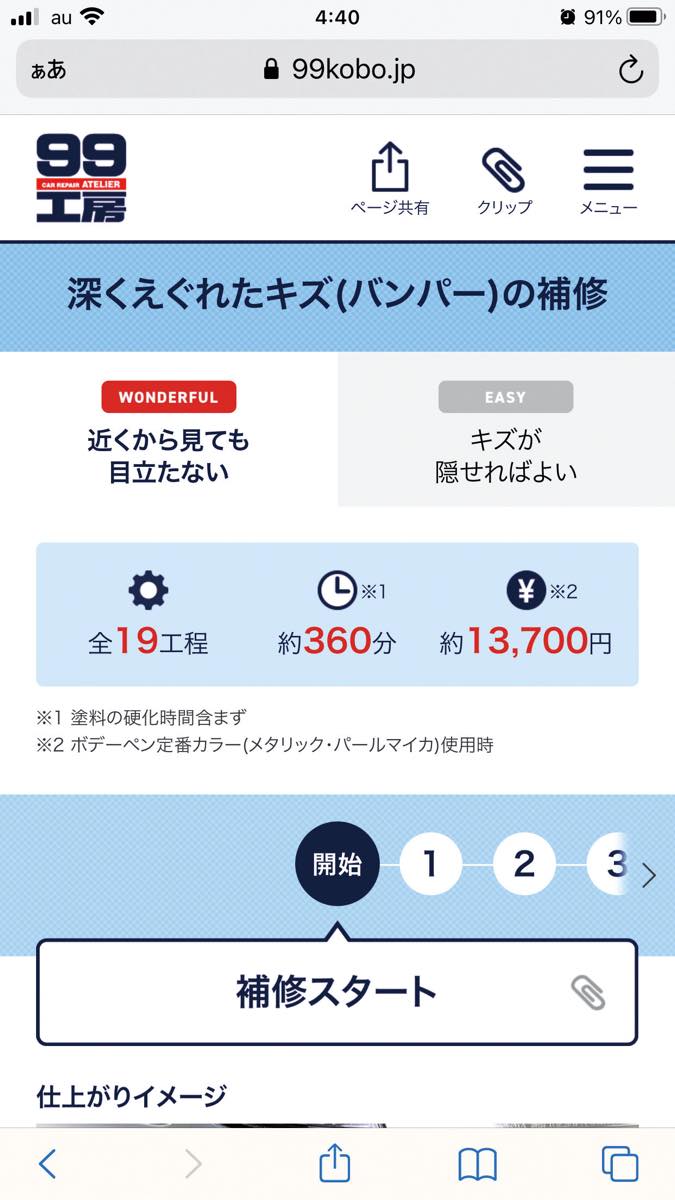675x1200 pixels.
Task: Open the ぁあ reader options
Action: pos(48,69)
